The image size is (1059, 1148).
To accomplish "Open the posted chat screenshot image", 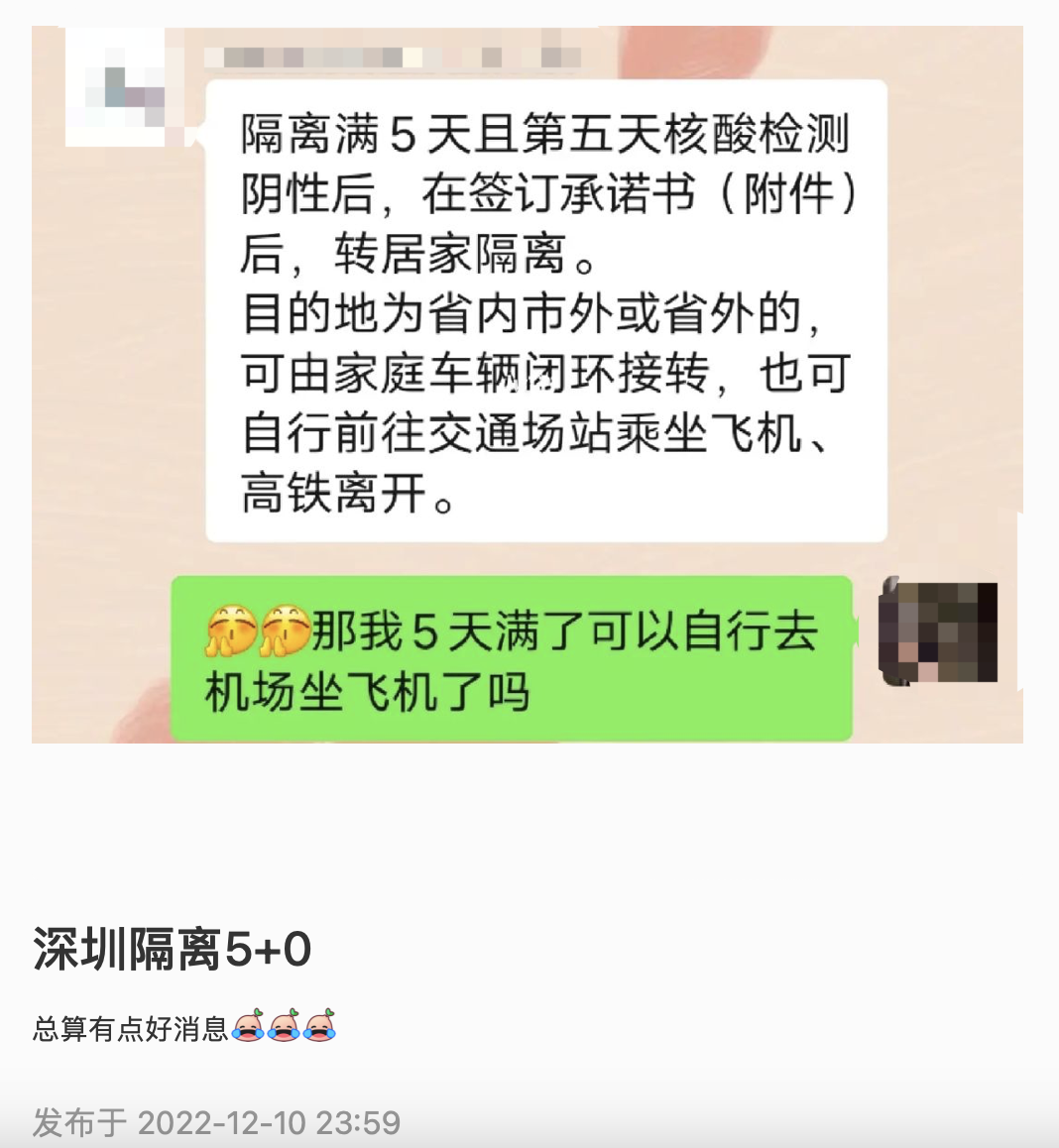I will (527, 385).
